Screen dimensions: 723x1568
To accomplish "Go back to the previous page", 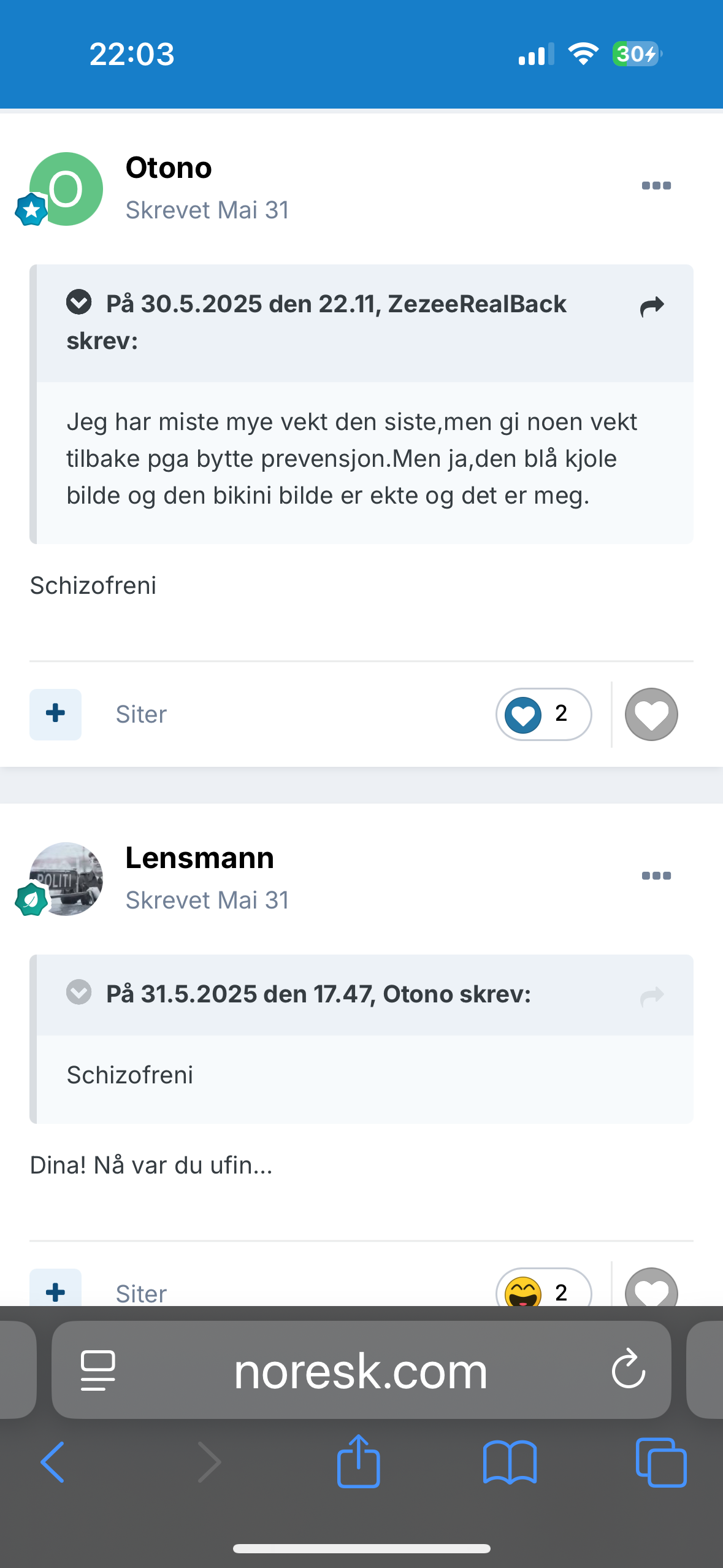I will pos(53,1462).
